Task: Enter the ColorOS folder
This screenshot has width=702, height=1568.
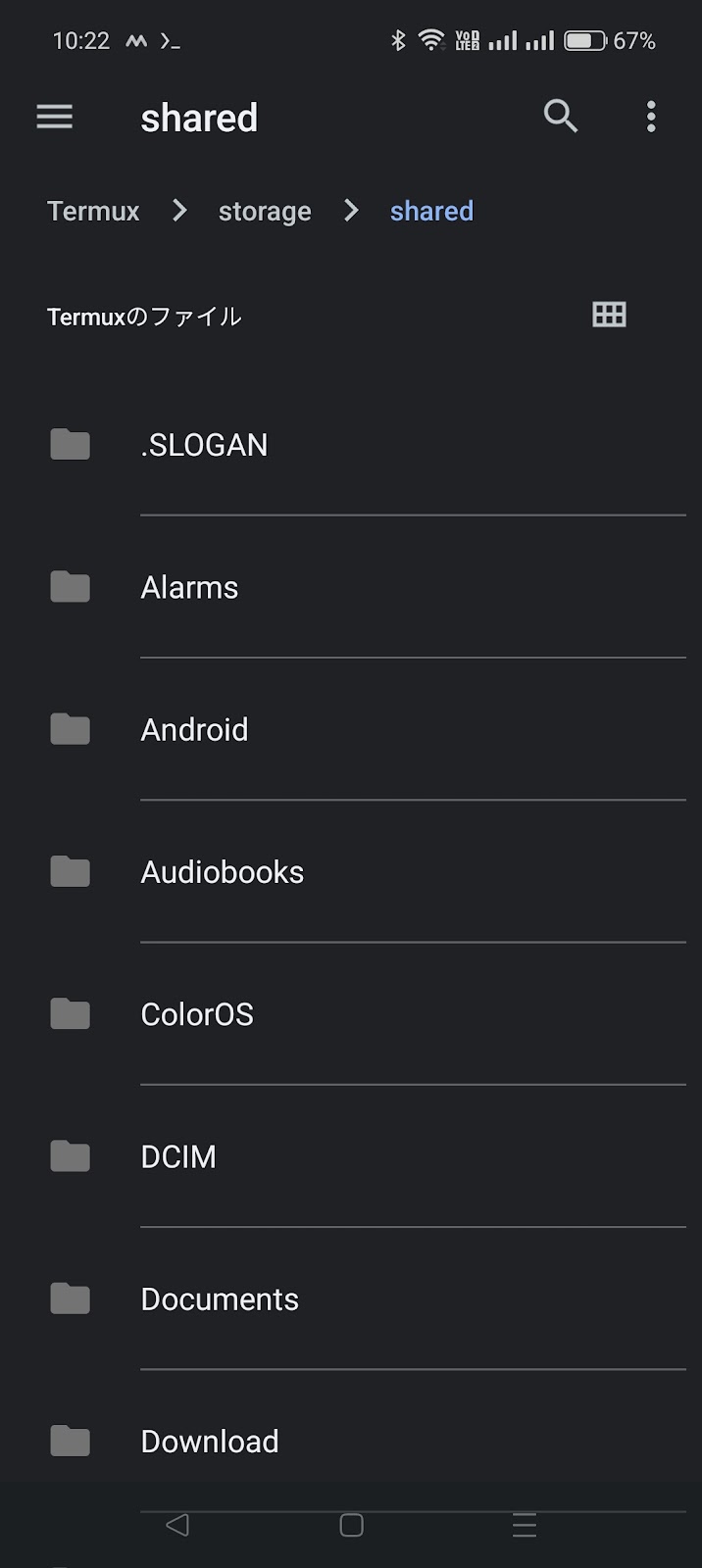Action: (x=351, y=1013)
